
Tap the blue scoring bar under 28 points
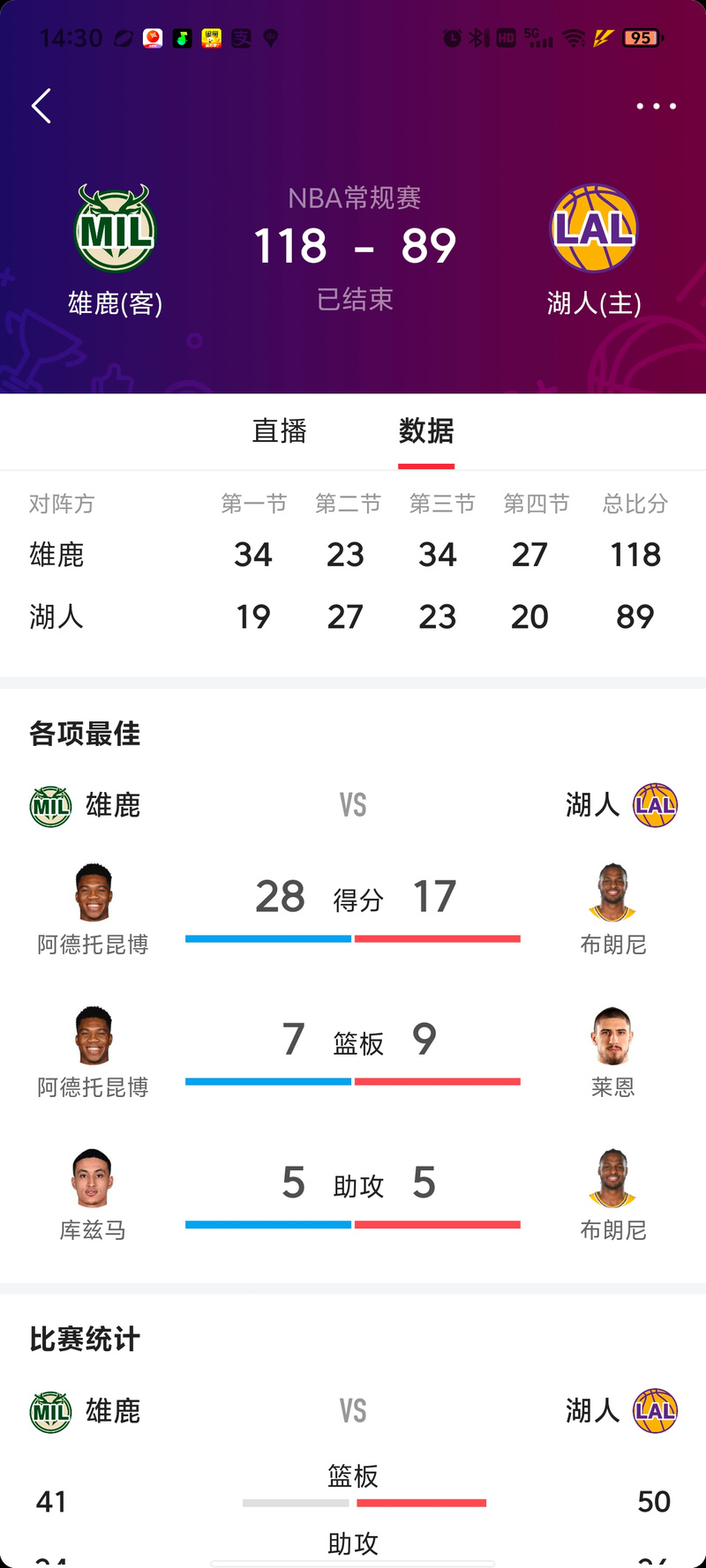coord(267,938)
